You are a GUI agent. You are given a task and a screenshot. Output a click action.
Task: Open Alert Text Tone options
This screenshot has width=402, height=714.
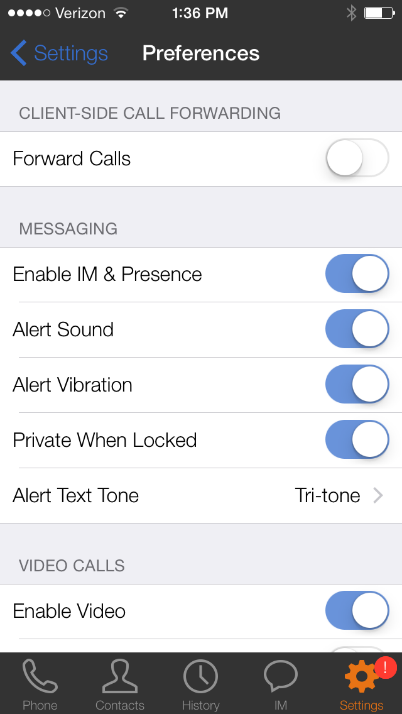(201, 495)
